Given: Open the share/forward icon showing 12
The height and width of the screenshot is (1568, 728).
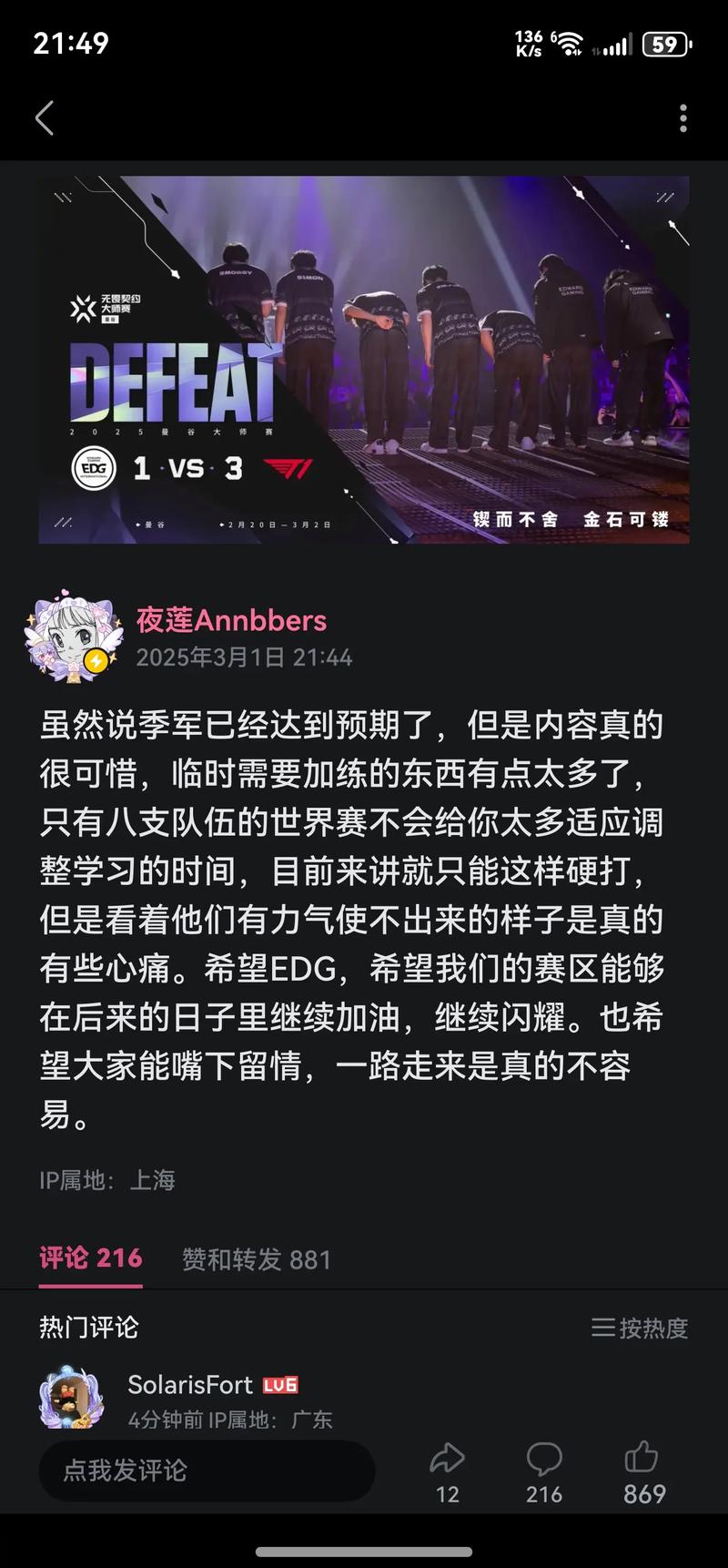Looking at the screenshot, I should [448, 1459].
